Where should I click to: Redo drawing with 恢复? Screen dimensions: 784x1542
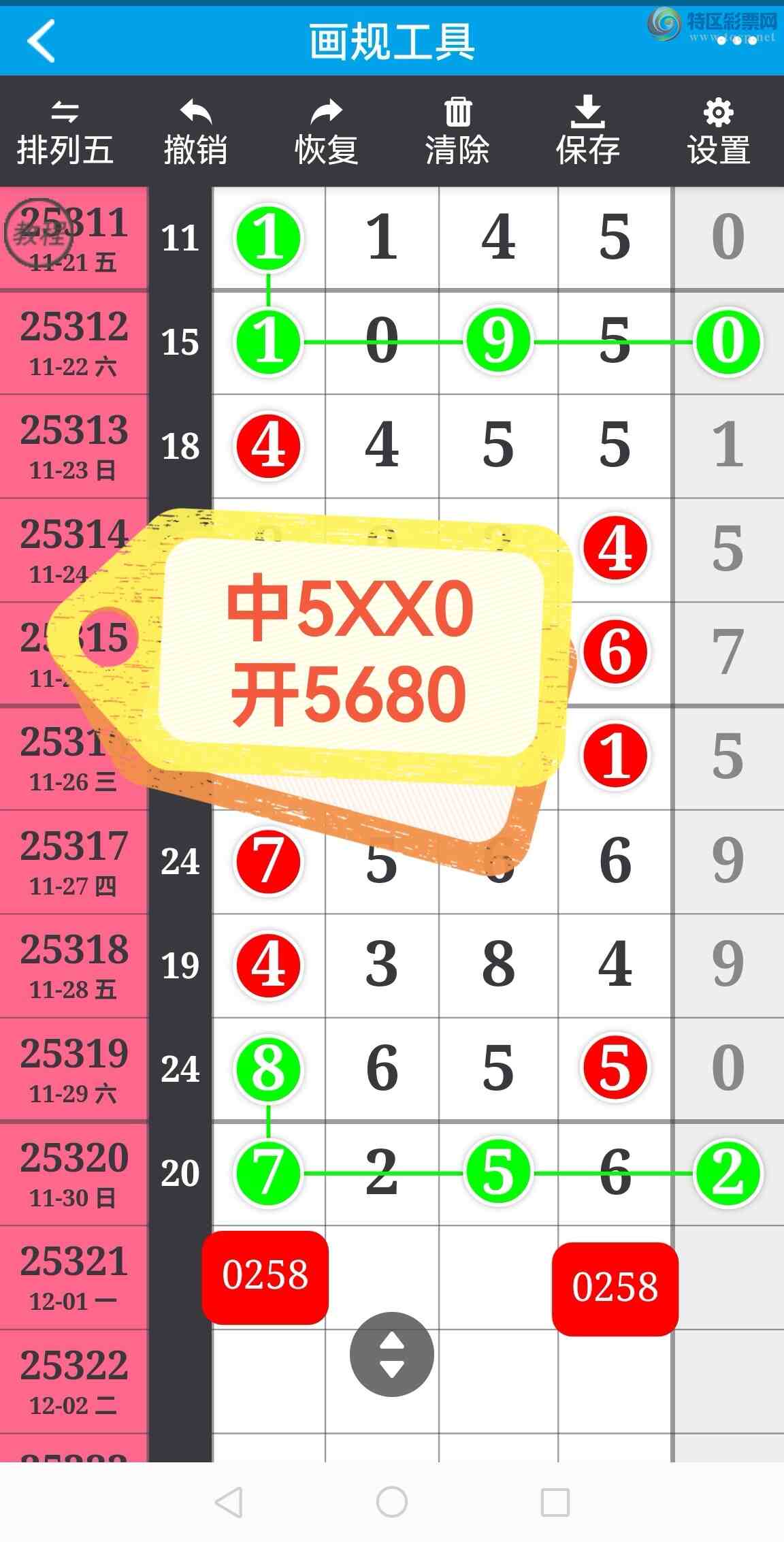pyautogui.click(x=326, y=132)
